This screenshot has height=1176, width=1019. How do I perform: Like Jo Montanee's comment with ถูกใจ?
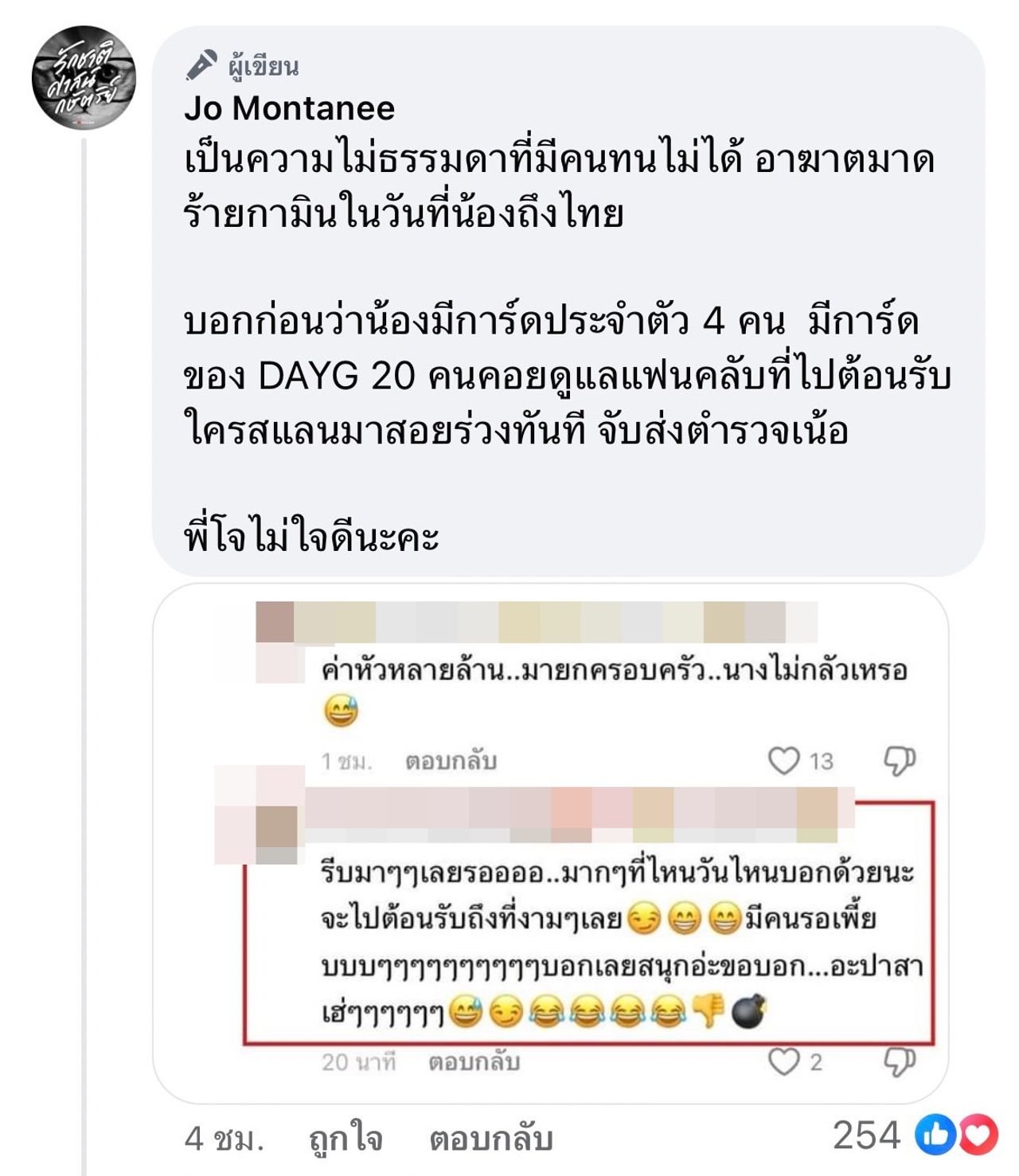346,1139
